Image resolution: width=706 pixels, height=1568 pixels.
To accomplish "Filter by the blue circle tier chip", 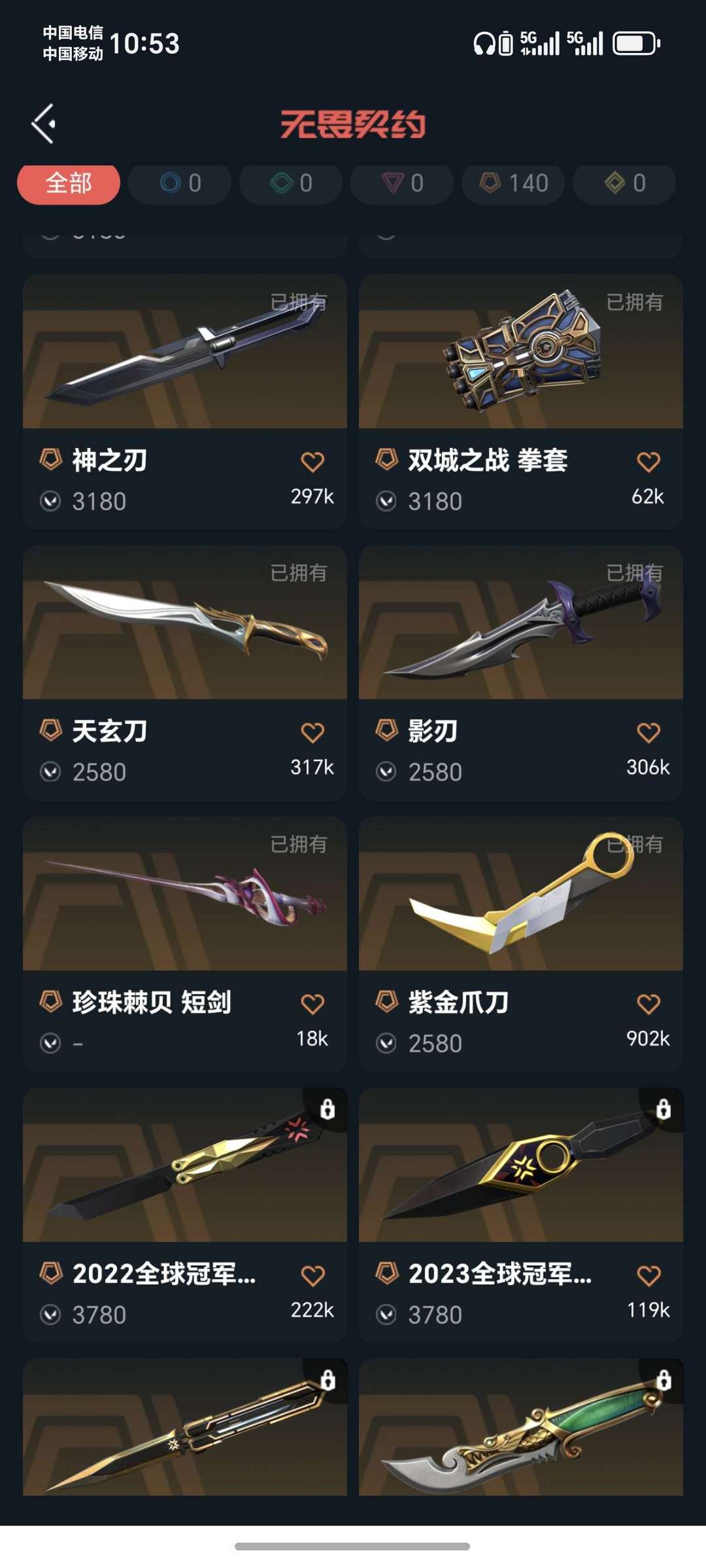I will (180, 183).
